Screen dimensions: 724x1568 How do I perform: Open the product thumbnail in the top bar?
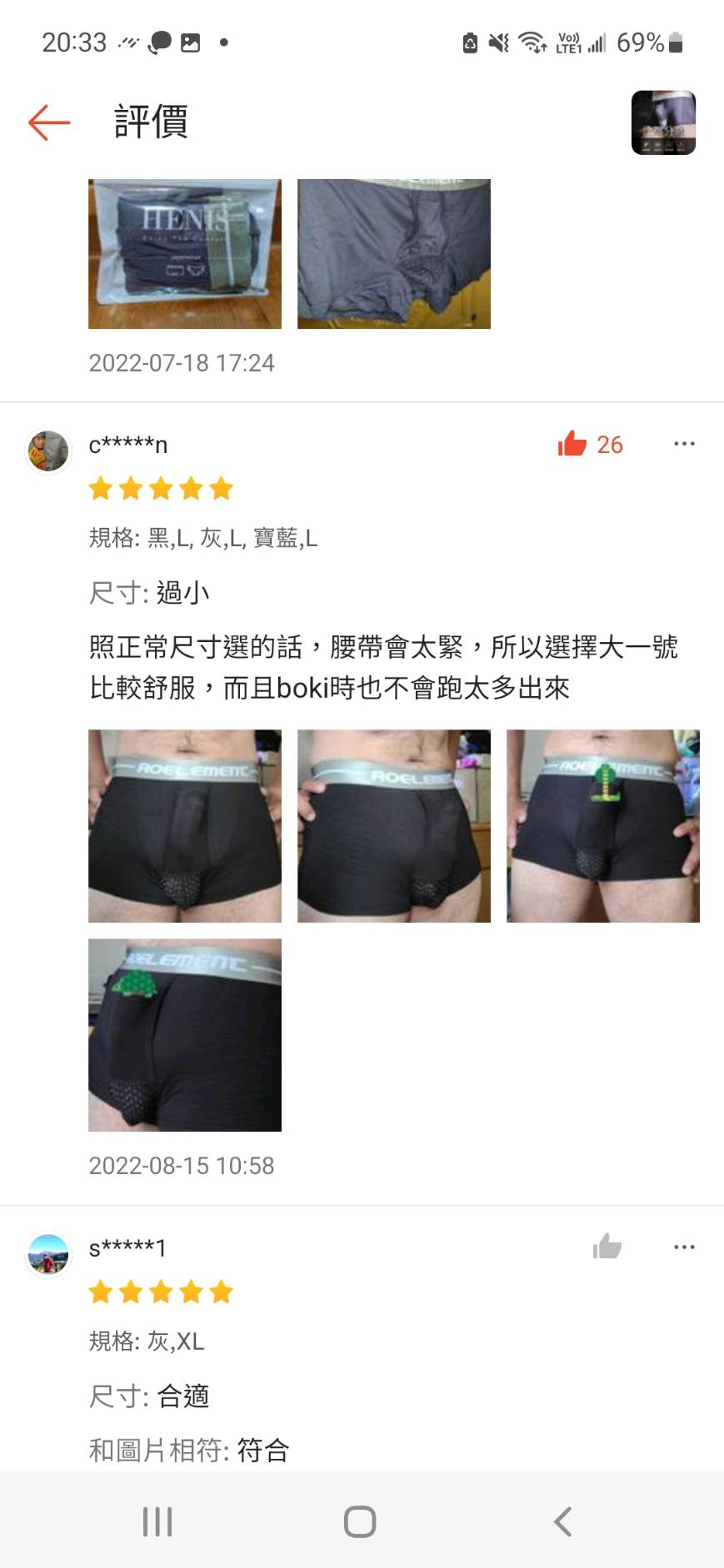click(663, 122)
